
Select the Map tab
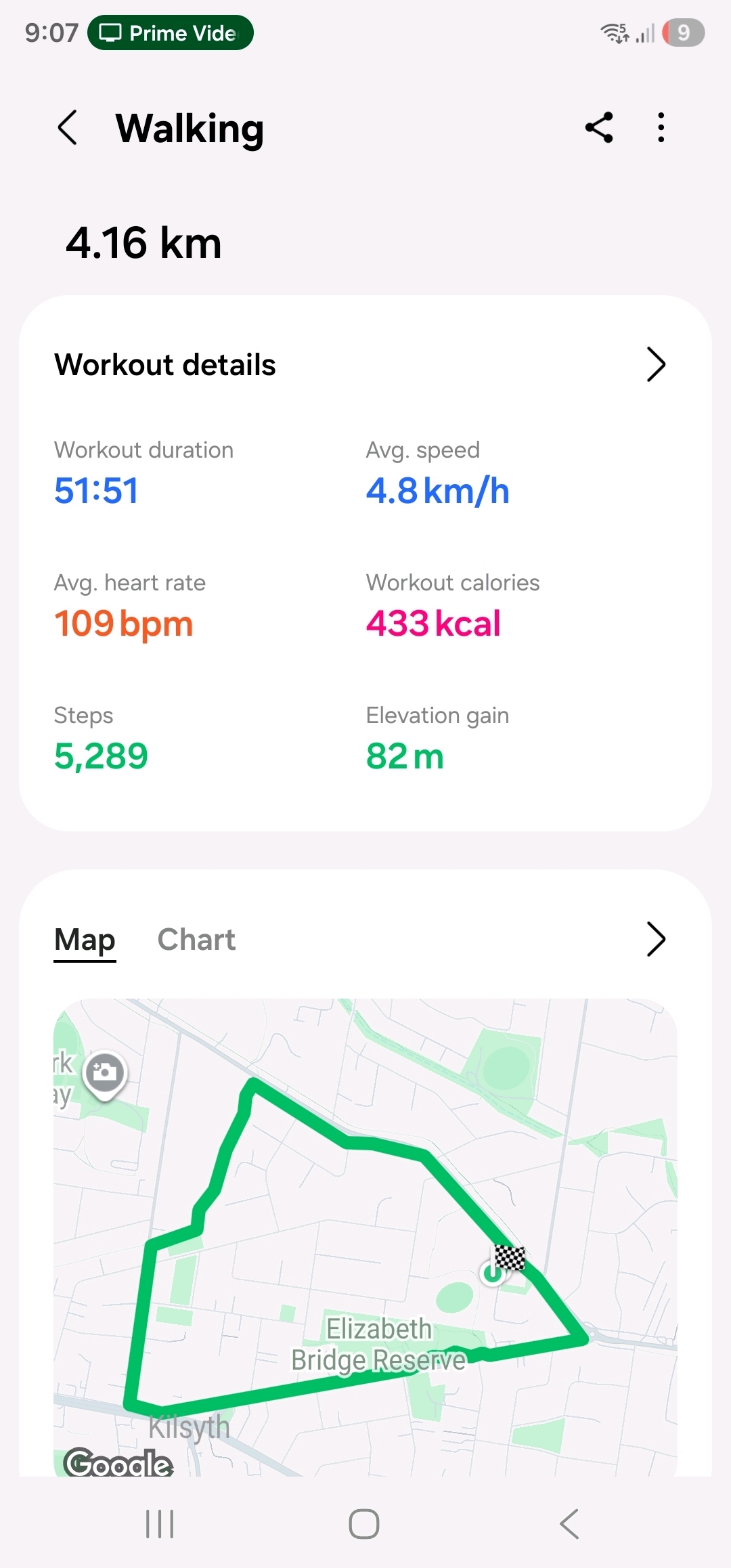pos(85,940)
